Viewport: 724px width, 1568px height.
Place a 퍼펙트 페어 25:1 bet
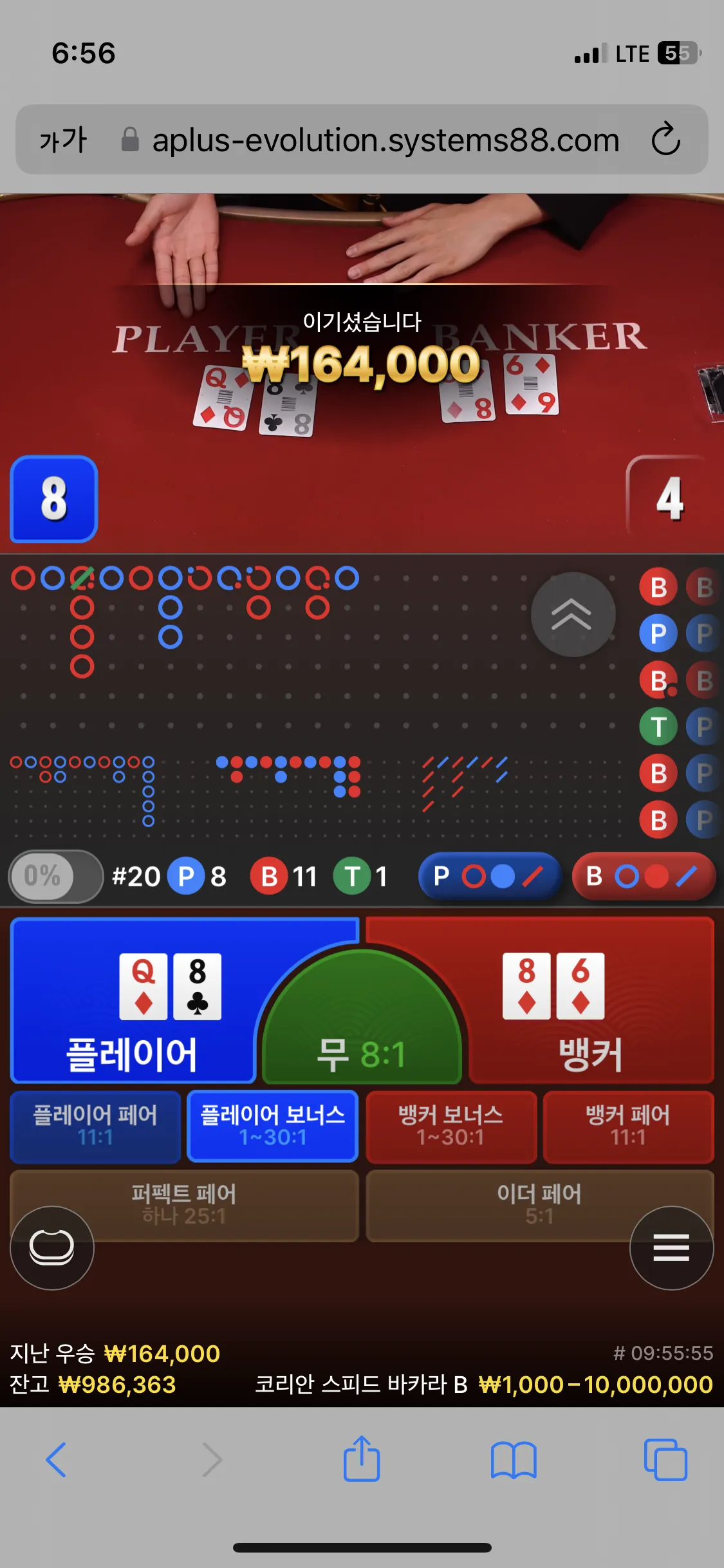click(x=184, y=1205)
